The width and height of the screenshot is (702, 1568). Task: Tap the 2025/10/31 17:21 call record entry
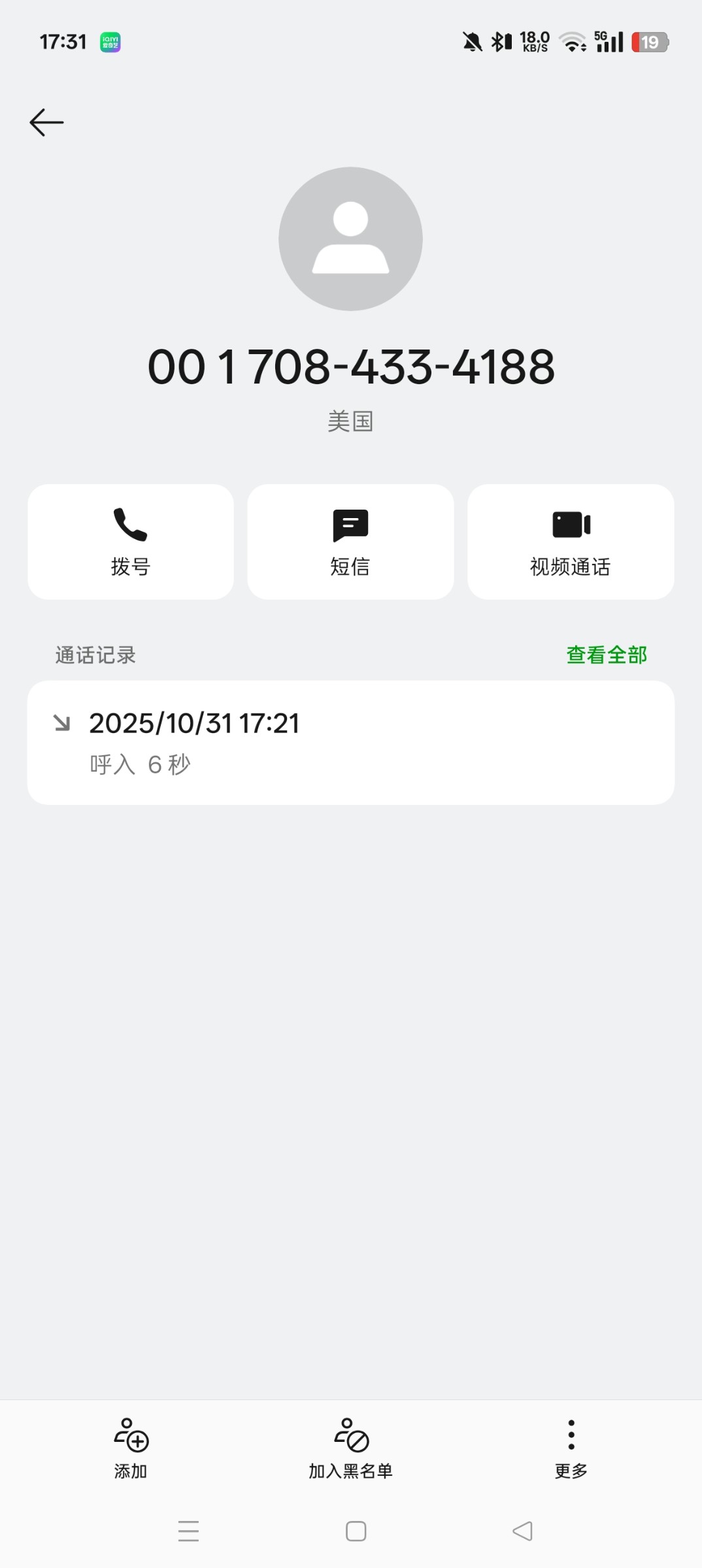pyautogui.click(x=351, y=742)
